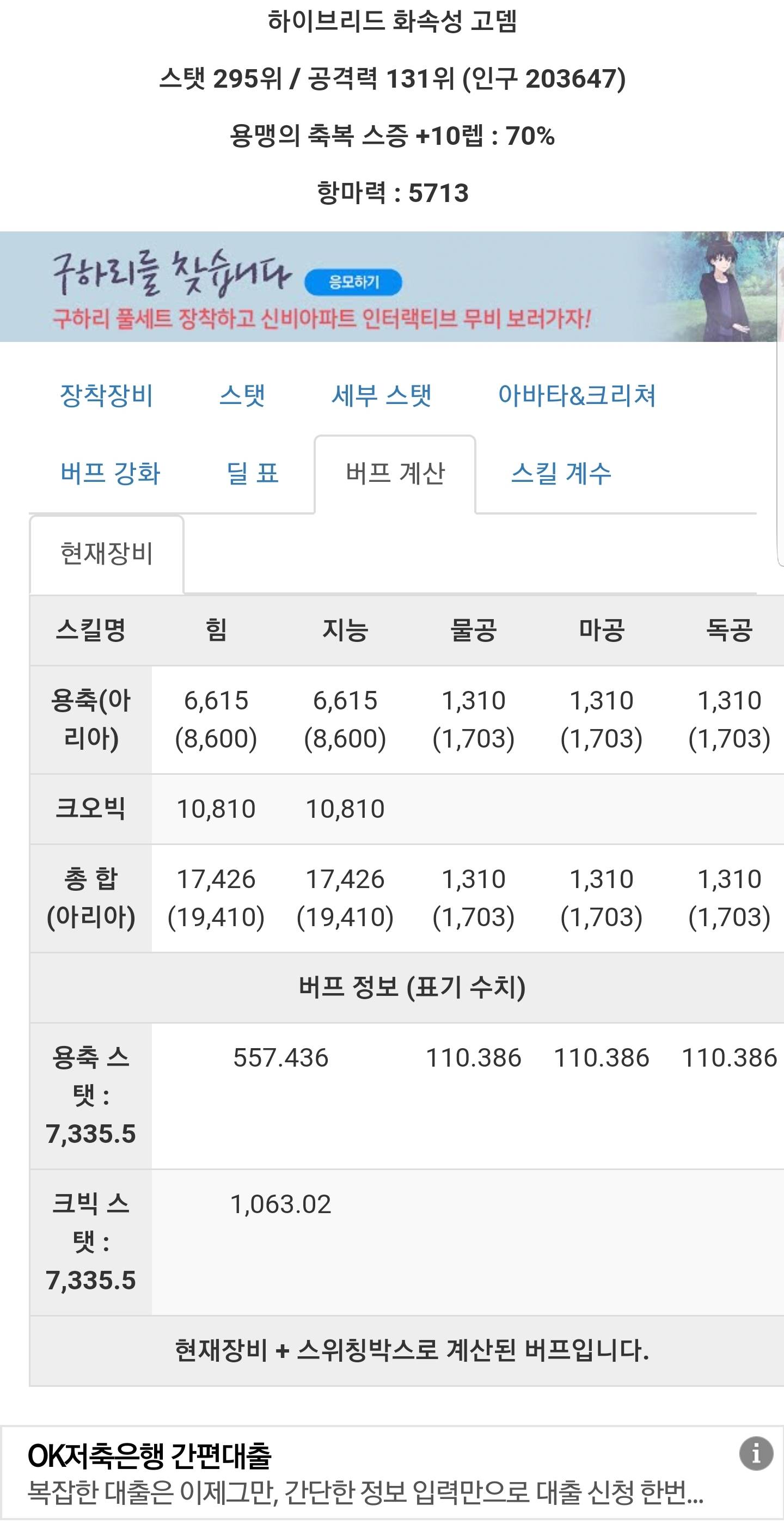This screenshot has height=1530, width=784.
Task: Select the 버프 계산 tab
Action: click(395, 474)
